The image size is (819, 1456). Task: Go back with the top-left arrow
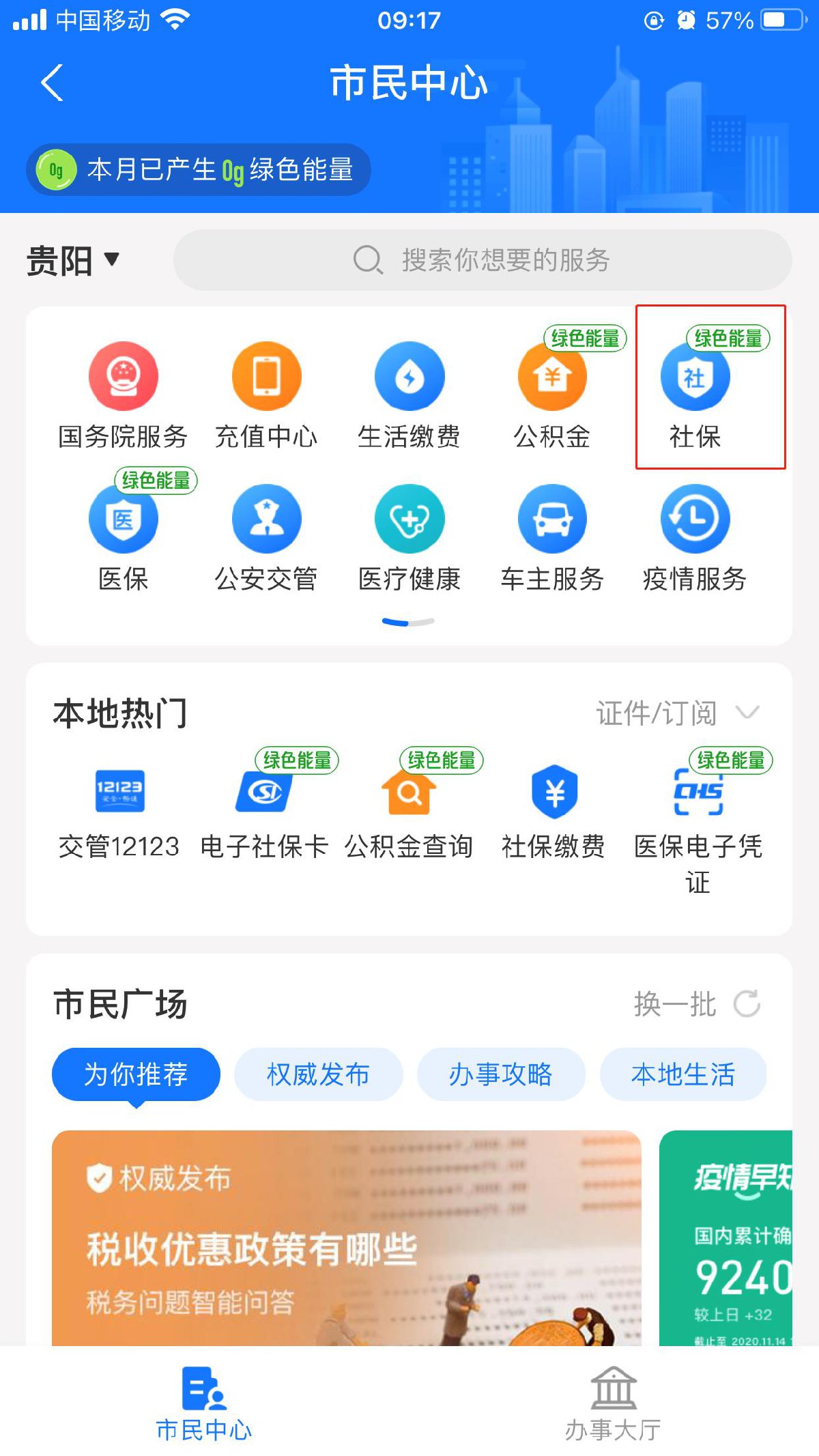click(52, 83)
